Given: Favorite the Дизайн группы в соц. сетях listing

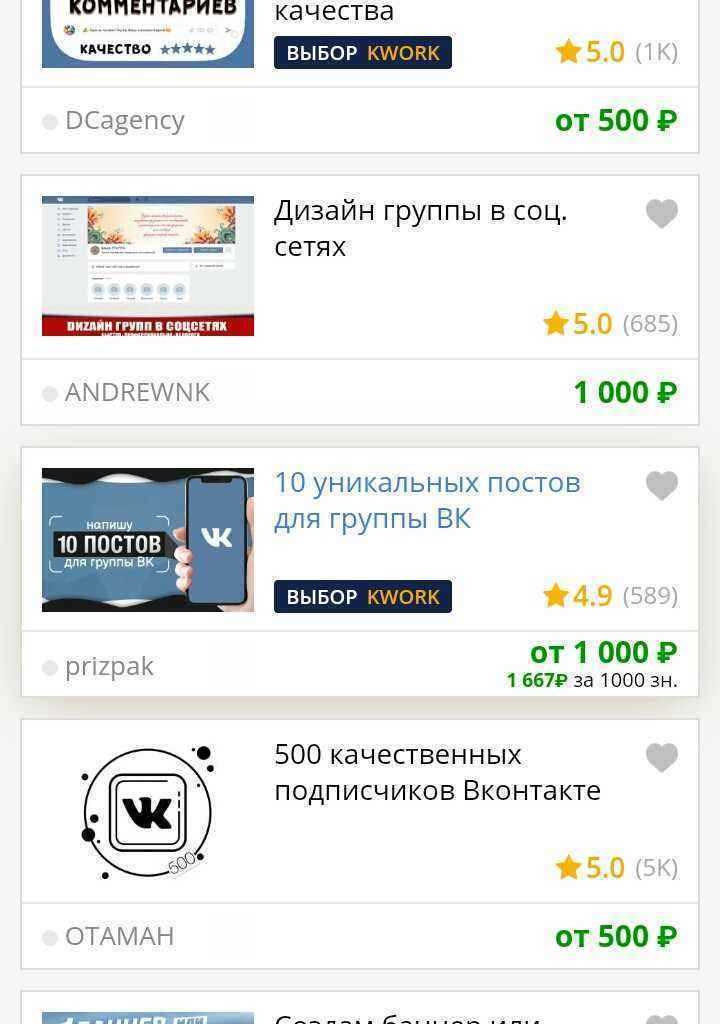Looking at the screenshot, I should pos(661,214).
